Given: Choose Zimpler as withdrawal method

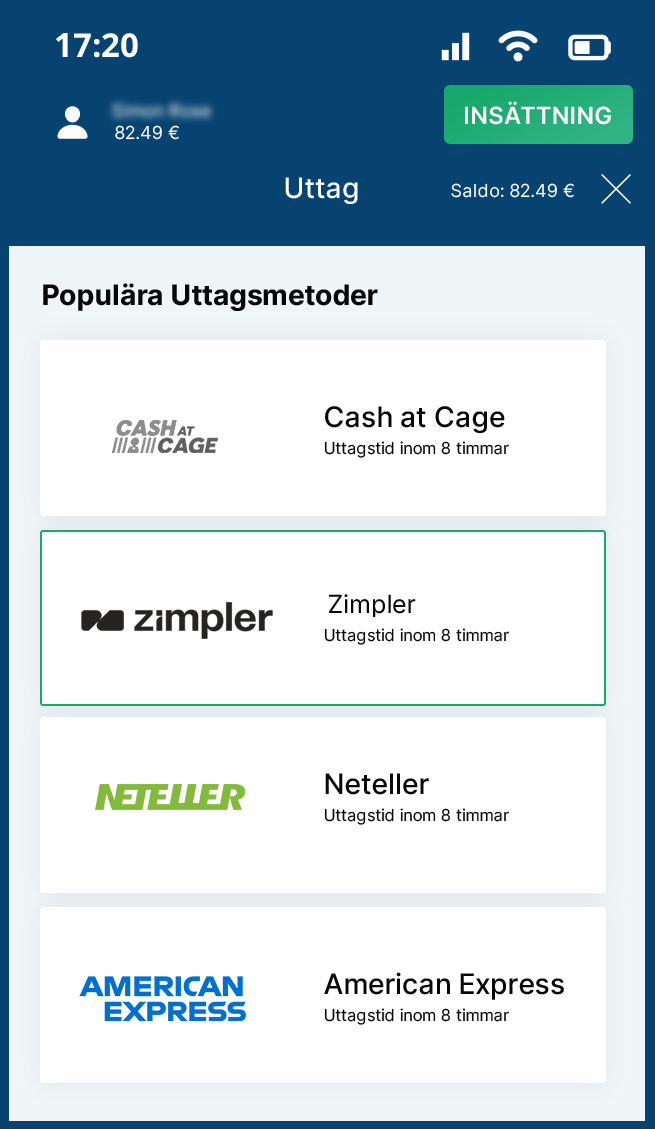Looking at the screenshot, I should click(x=322, y=618).
